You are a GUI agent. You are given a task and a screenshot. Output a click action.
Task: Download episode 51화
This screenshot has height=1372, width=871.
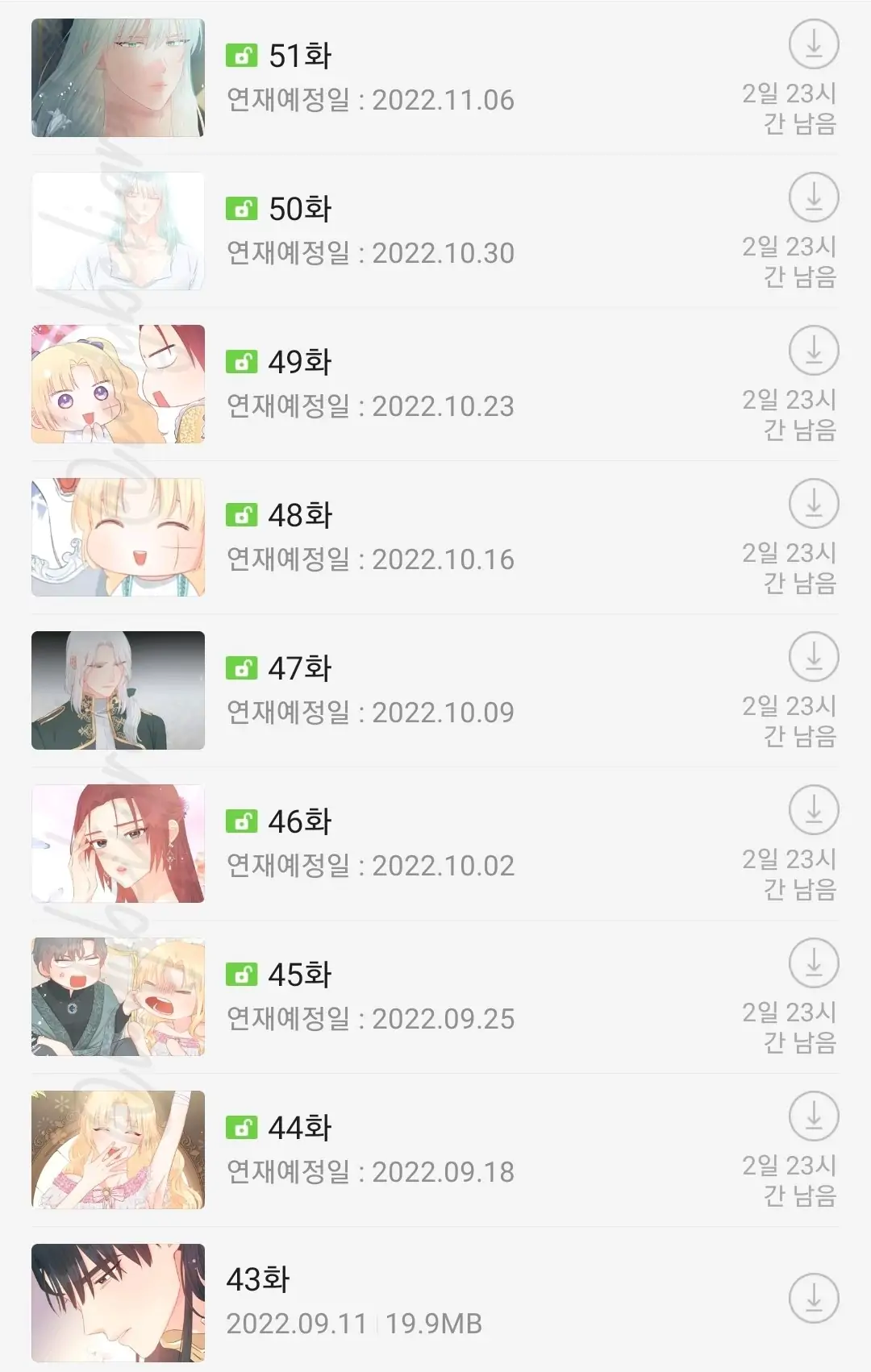click(814, 44)
